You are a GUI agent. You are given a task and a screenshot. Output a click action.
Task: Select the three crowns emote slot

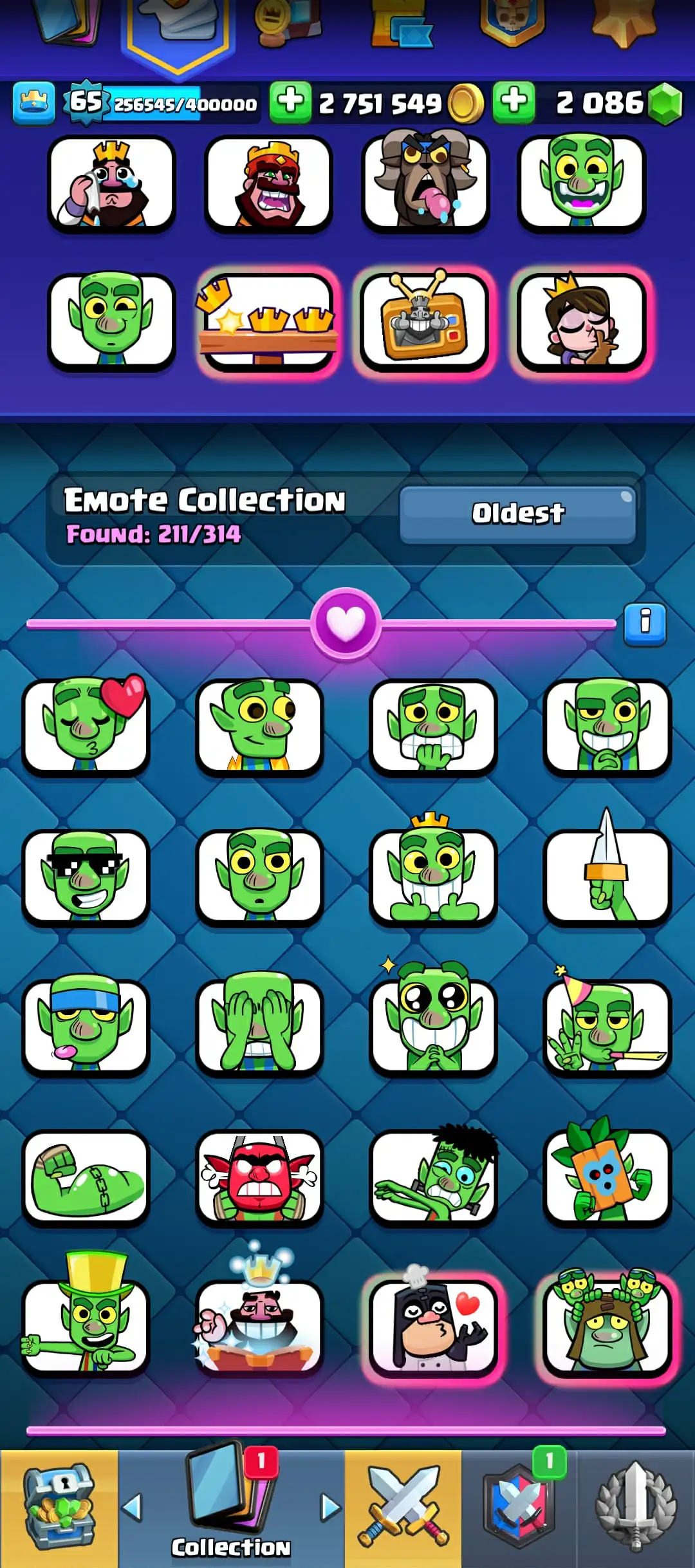coord(268,322)
